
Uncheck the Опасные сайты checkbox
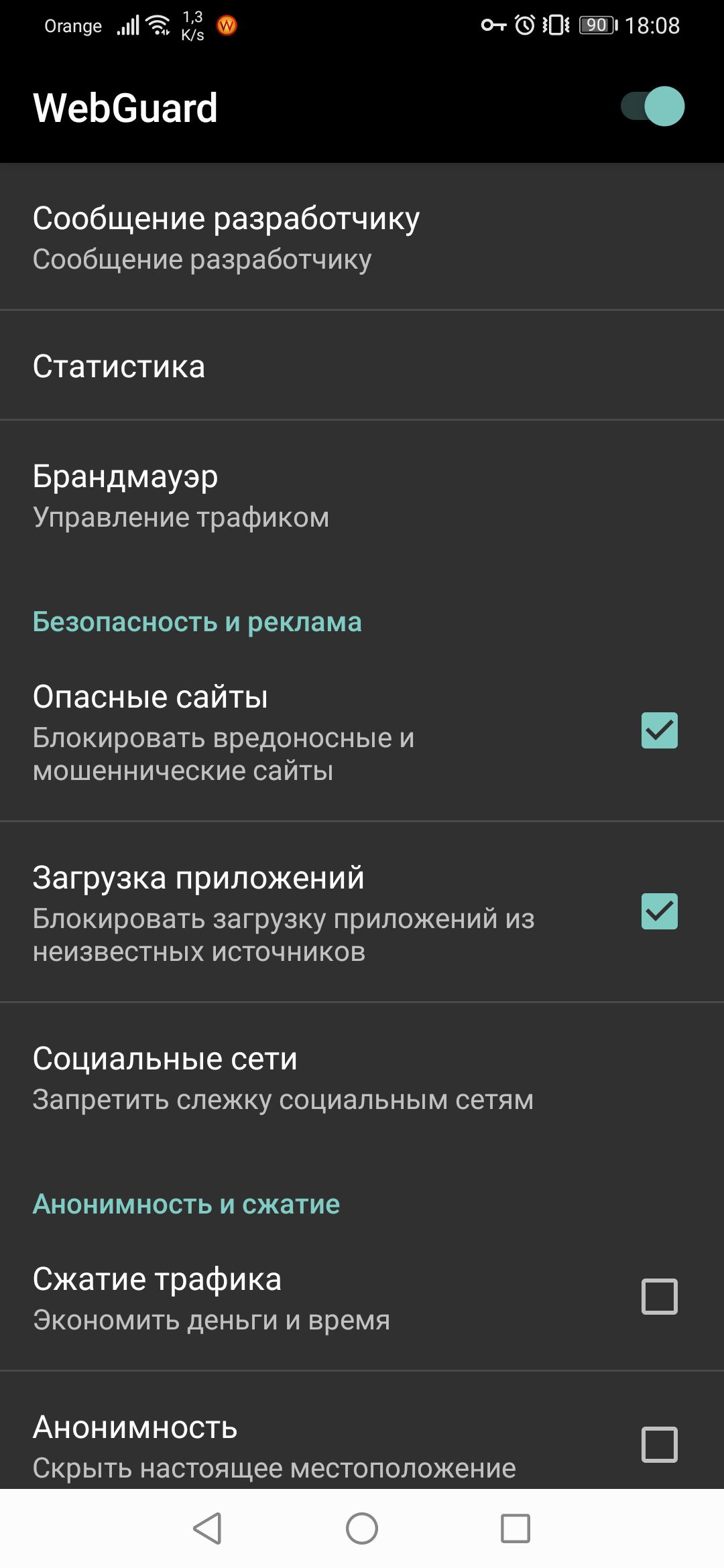[659, 730]
